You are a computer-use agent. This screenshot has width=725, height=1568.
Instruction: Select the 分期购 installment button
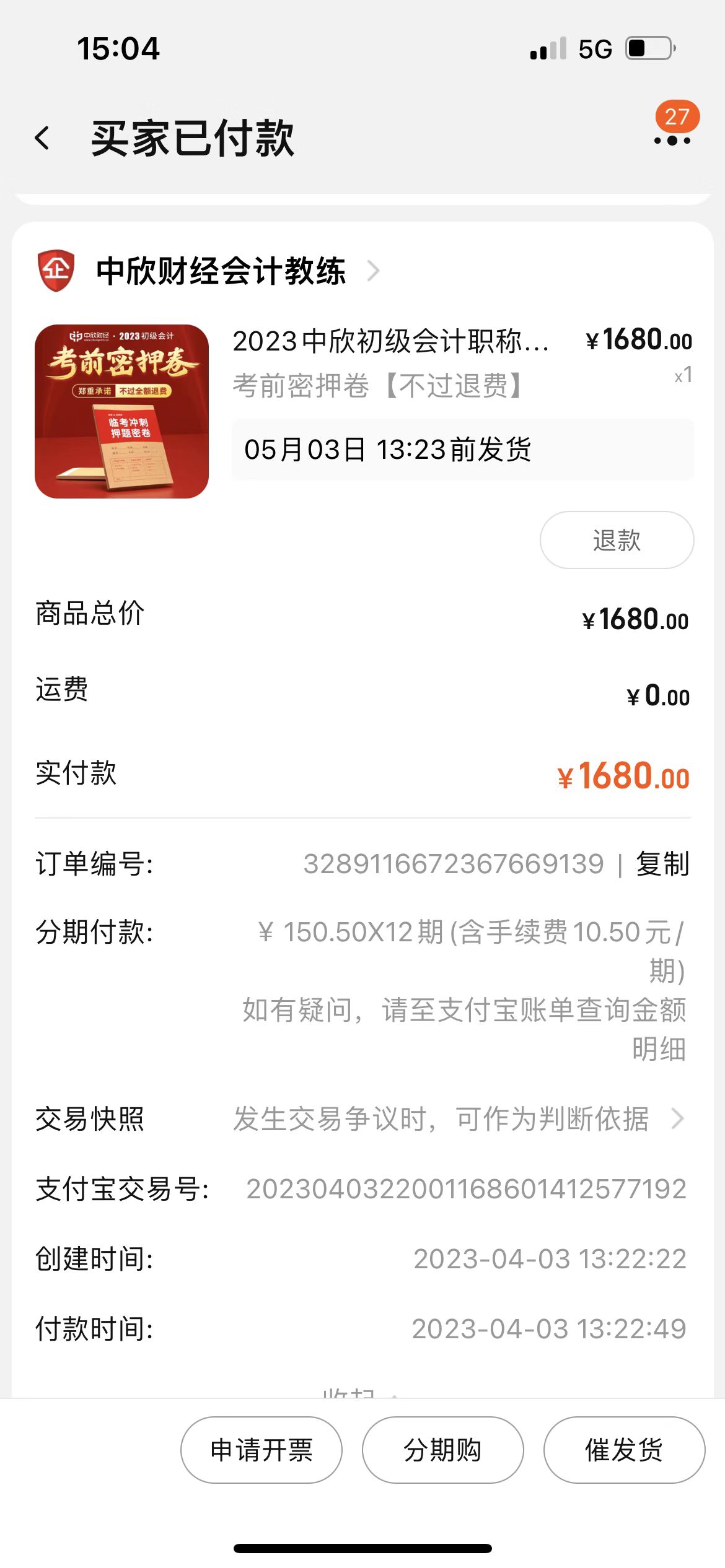pos(442,1450)
